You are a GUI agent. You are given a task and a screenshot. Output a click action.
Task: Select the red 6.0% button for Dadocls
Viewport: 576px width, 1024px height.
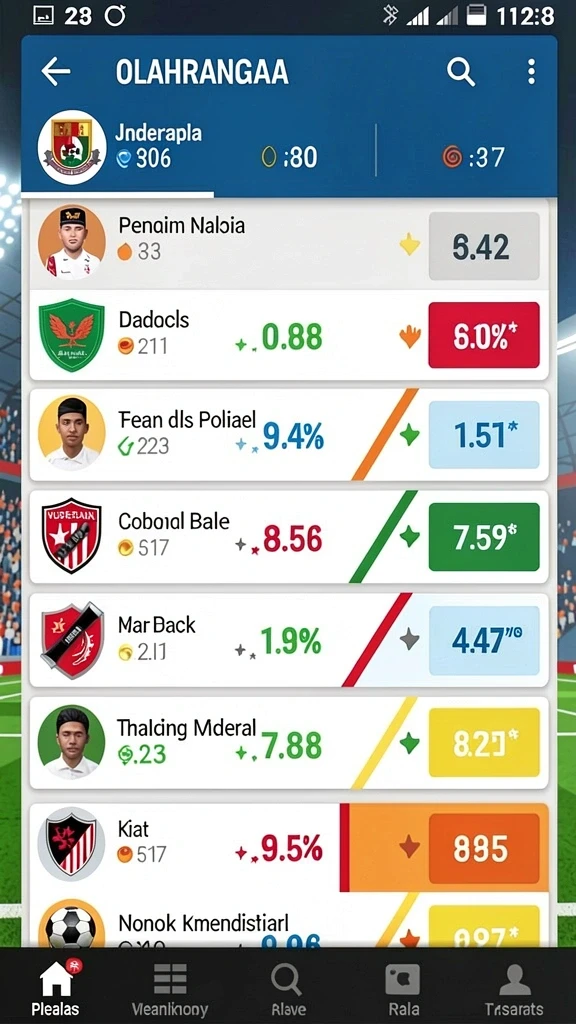point(484,335)
